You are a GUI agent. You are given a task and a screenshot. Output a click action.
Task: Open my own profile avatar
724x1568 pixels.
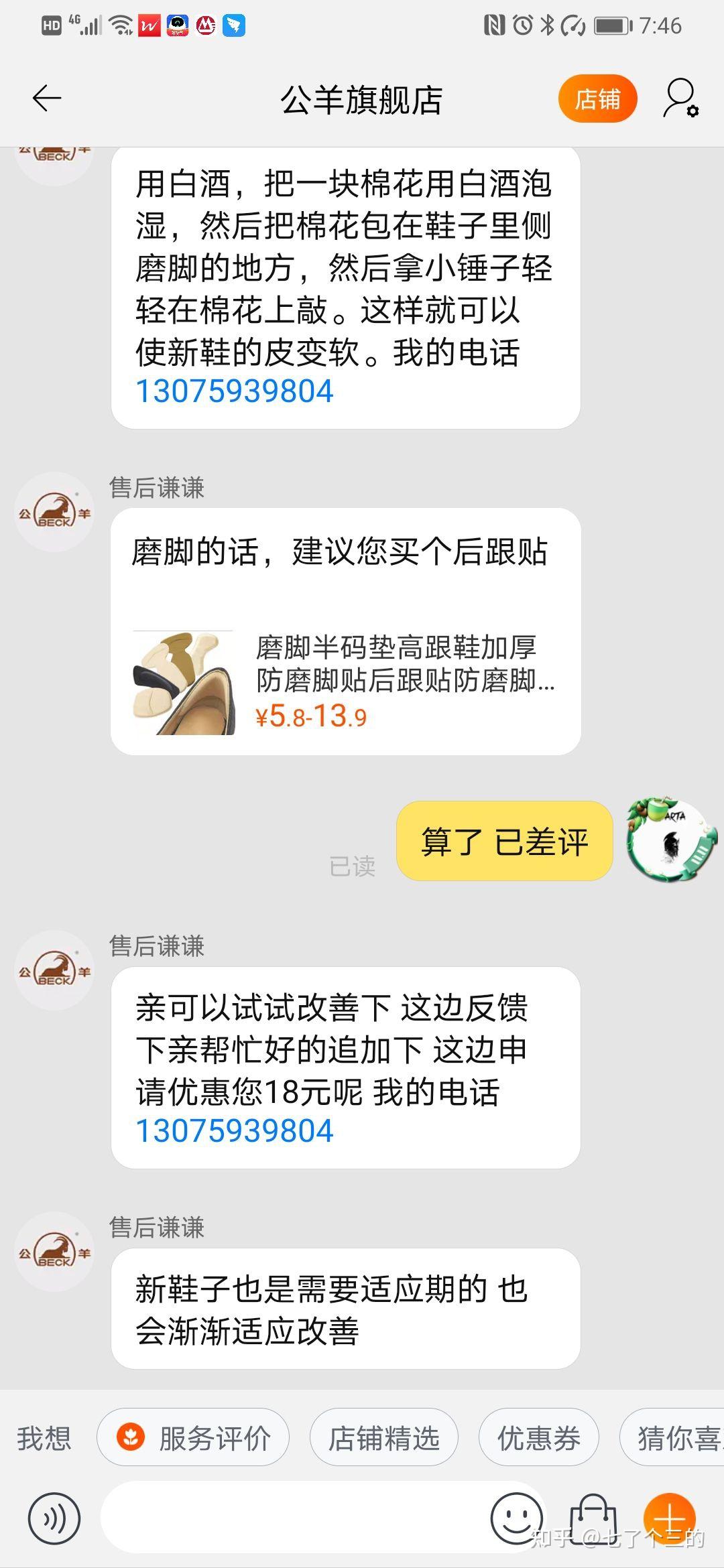[x=672, y=840]
